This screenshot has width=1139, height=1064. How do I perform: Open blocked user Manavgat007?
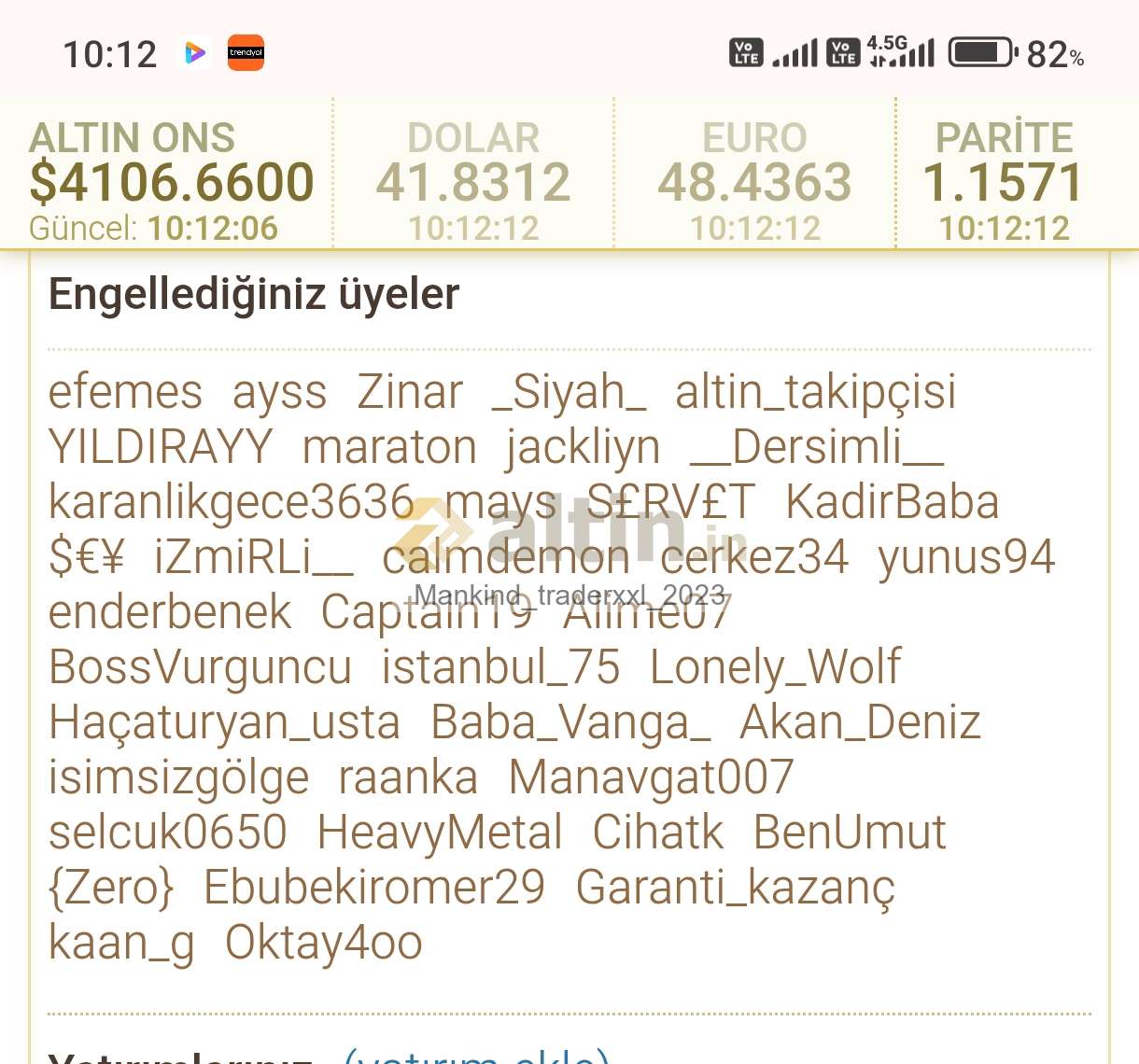(x=651, y=777)
